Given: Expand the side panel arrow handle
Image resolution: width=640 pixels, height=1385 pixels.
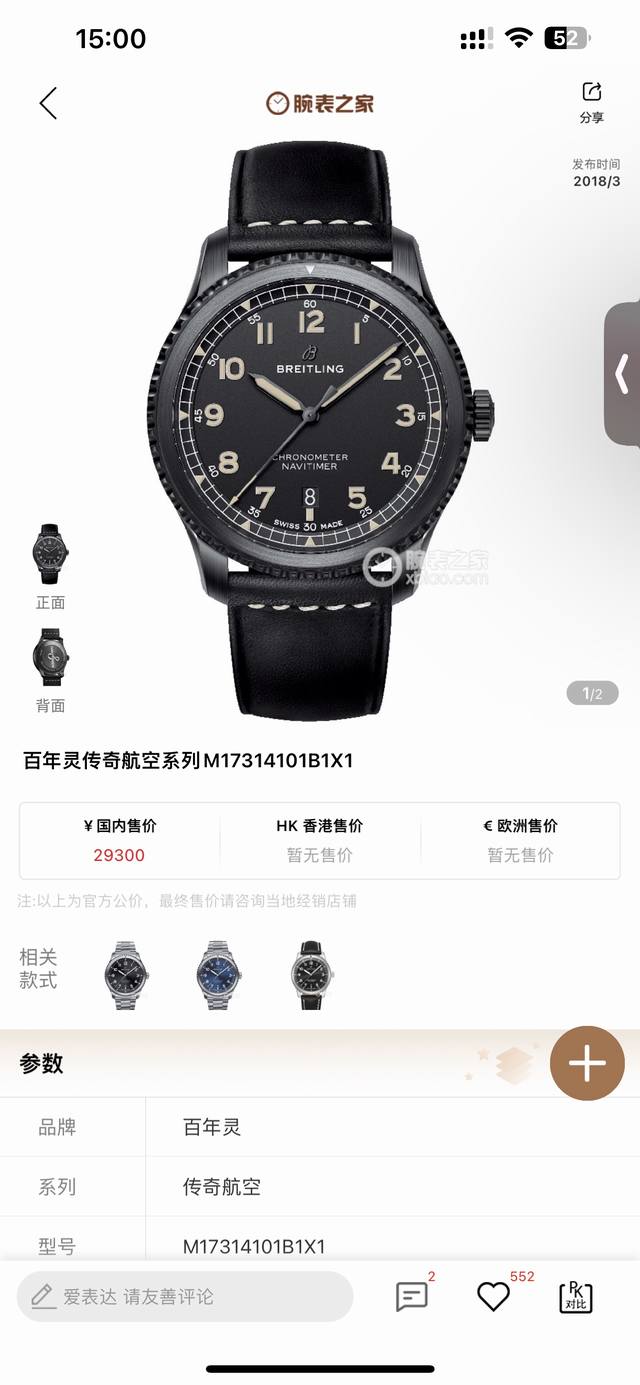Looking at the screenshot, I should tap(622, 374).
